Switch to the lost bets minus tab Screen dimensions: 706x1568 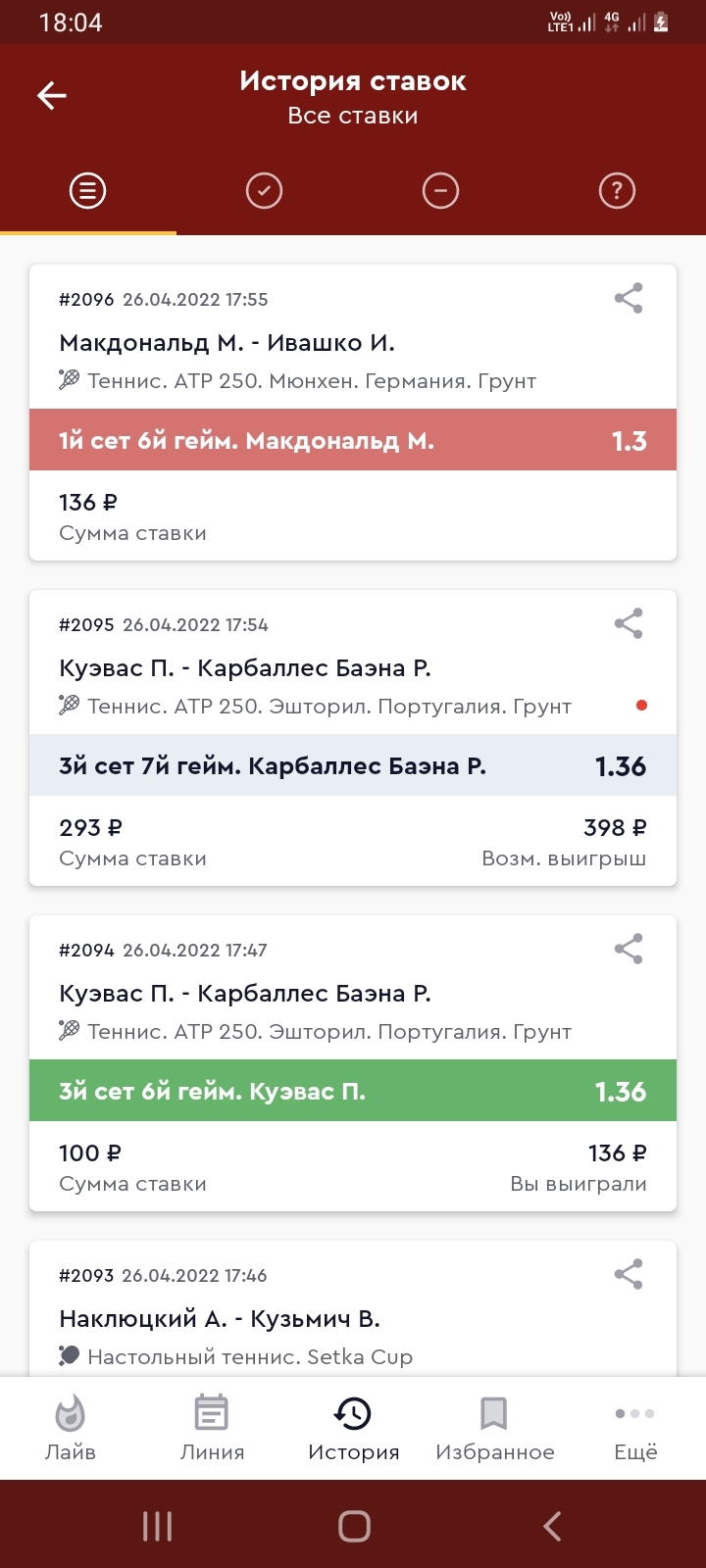440,190
